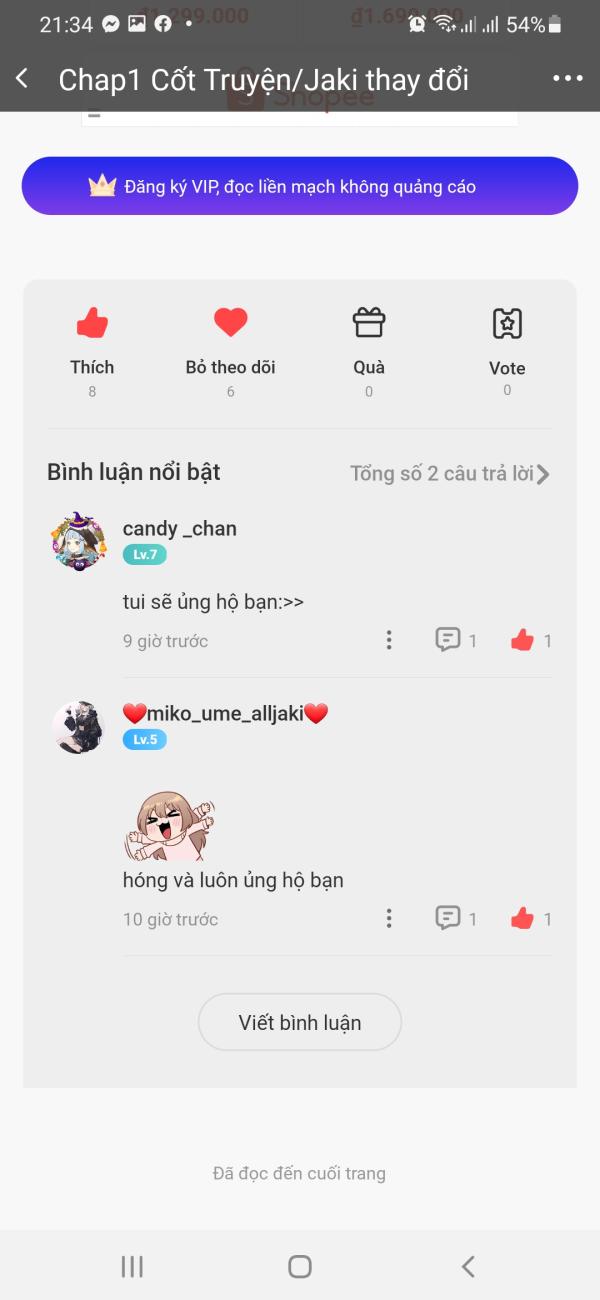Open miko_ume_alljaki's profile avatar

[x=78, y=727]
